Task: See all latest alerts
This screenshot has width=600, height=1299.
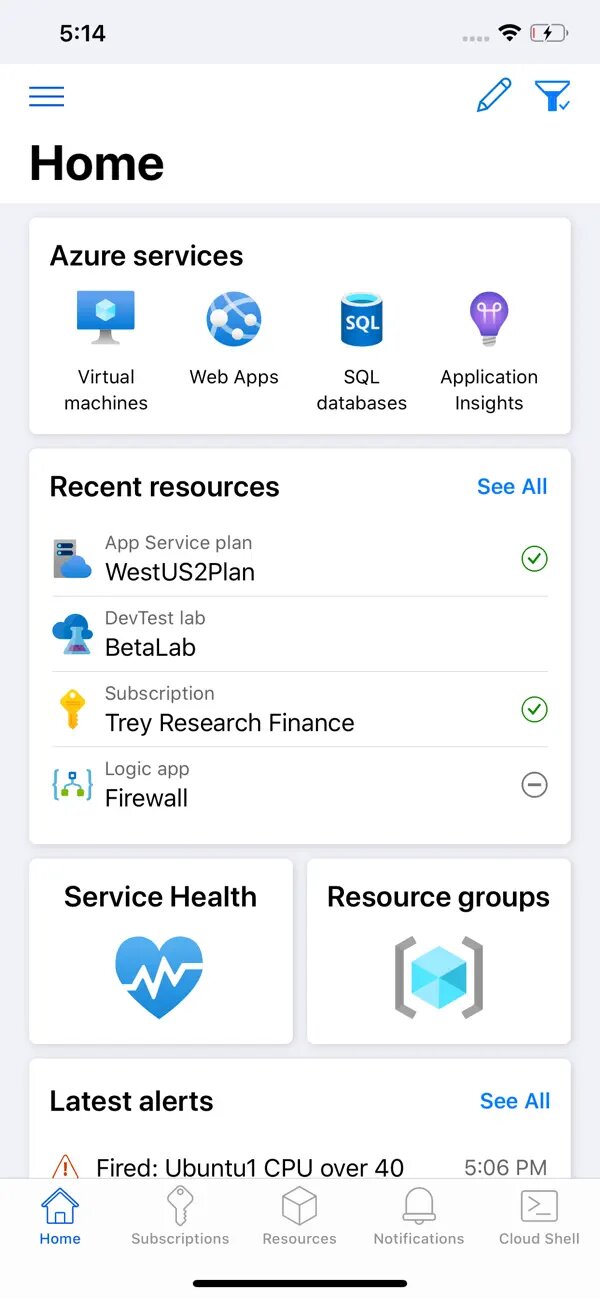Action: point(514,1101)
